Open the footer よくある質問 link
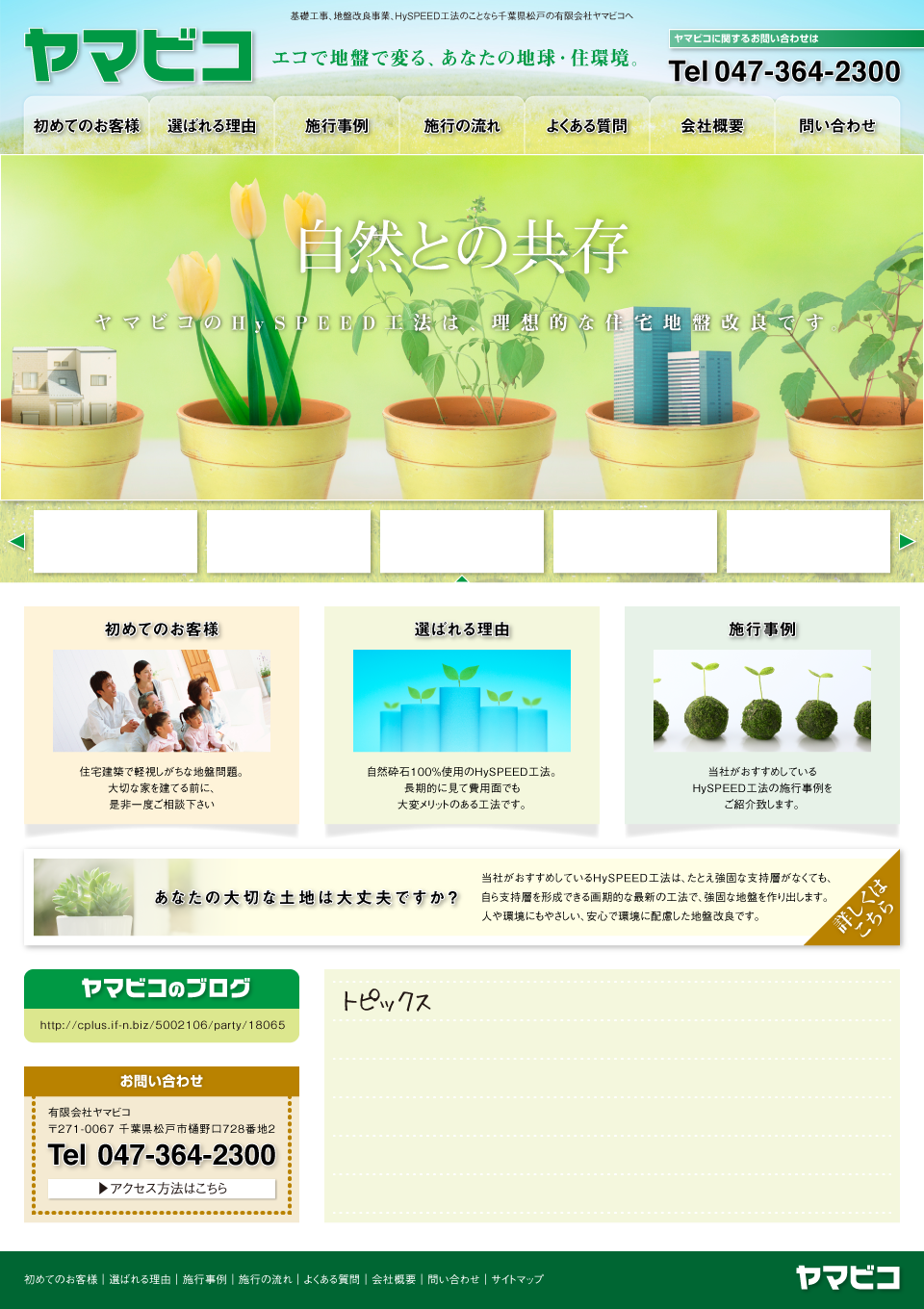 point(332,1279)
